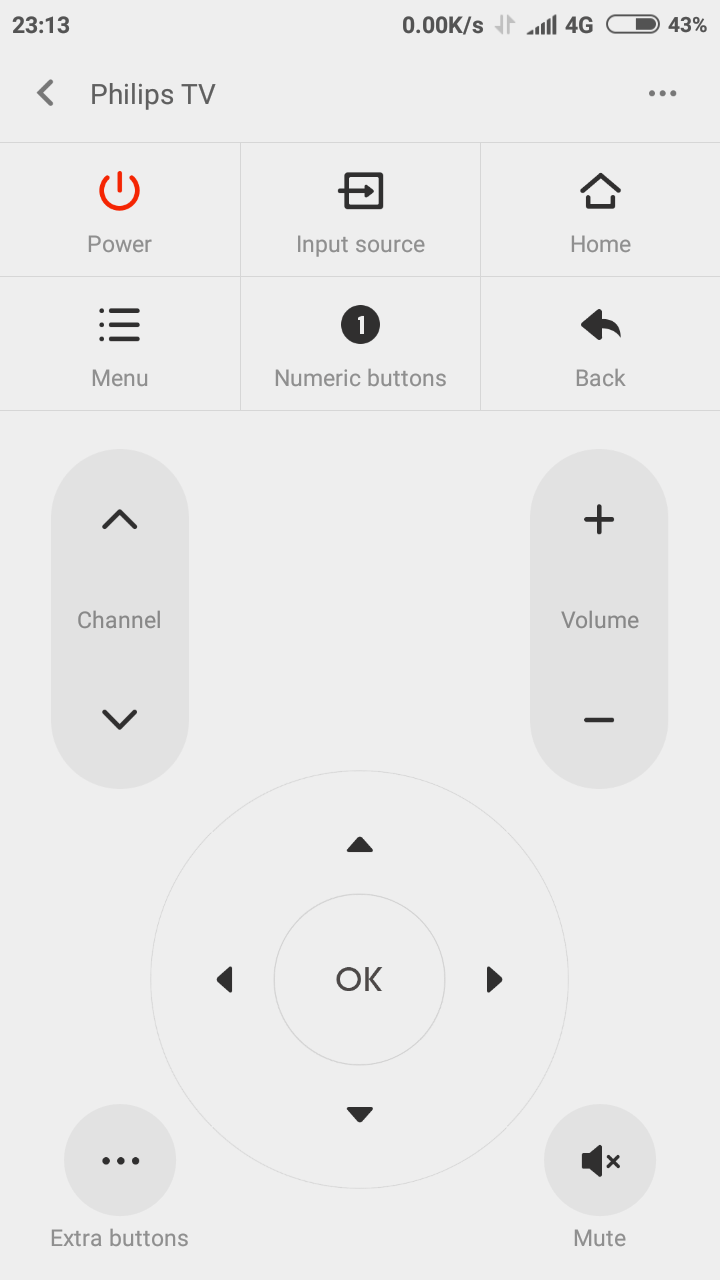Decrease the volume
The width and height of the screenshot is (720, 1280).
[599, 719]
